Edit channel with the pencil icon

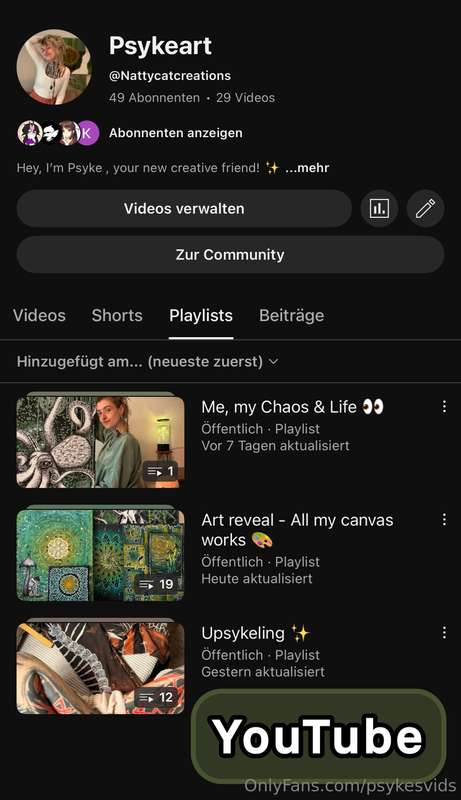[x=425, y=209]
